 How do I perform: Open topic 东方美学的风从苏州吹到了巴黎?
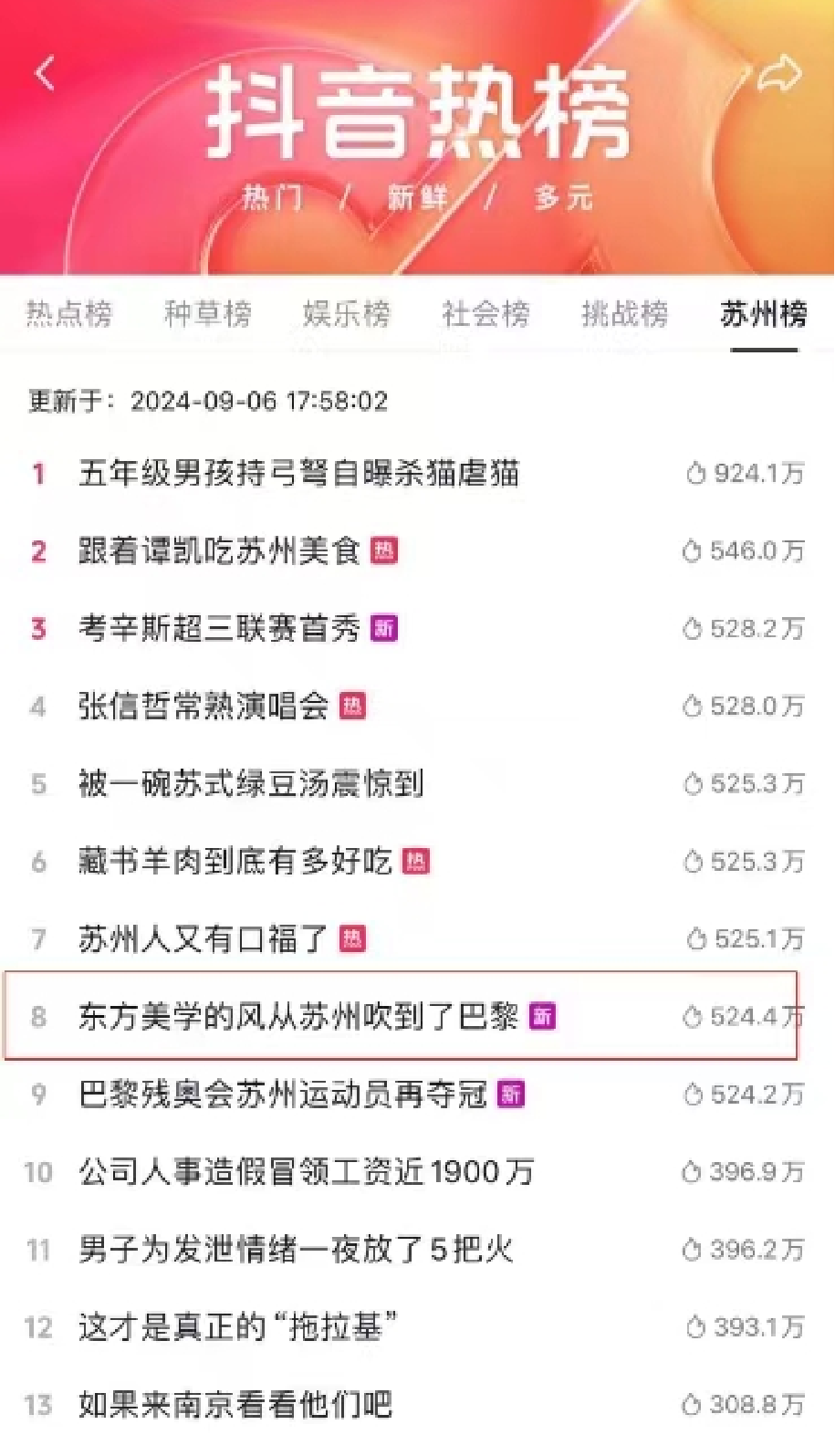pyautogui.click(x=298, y=1016)
